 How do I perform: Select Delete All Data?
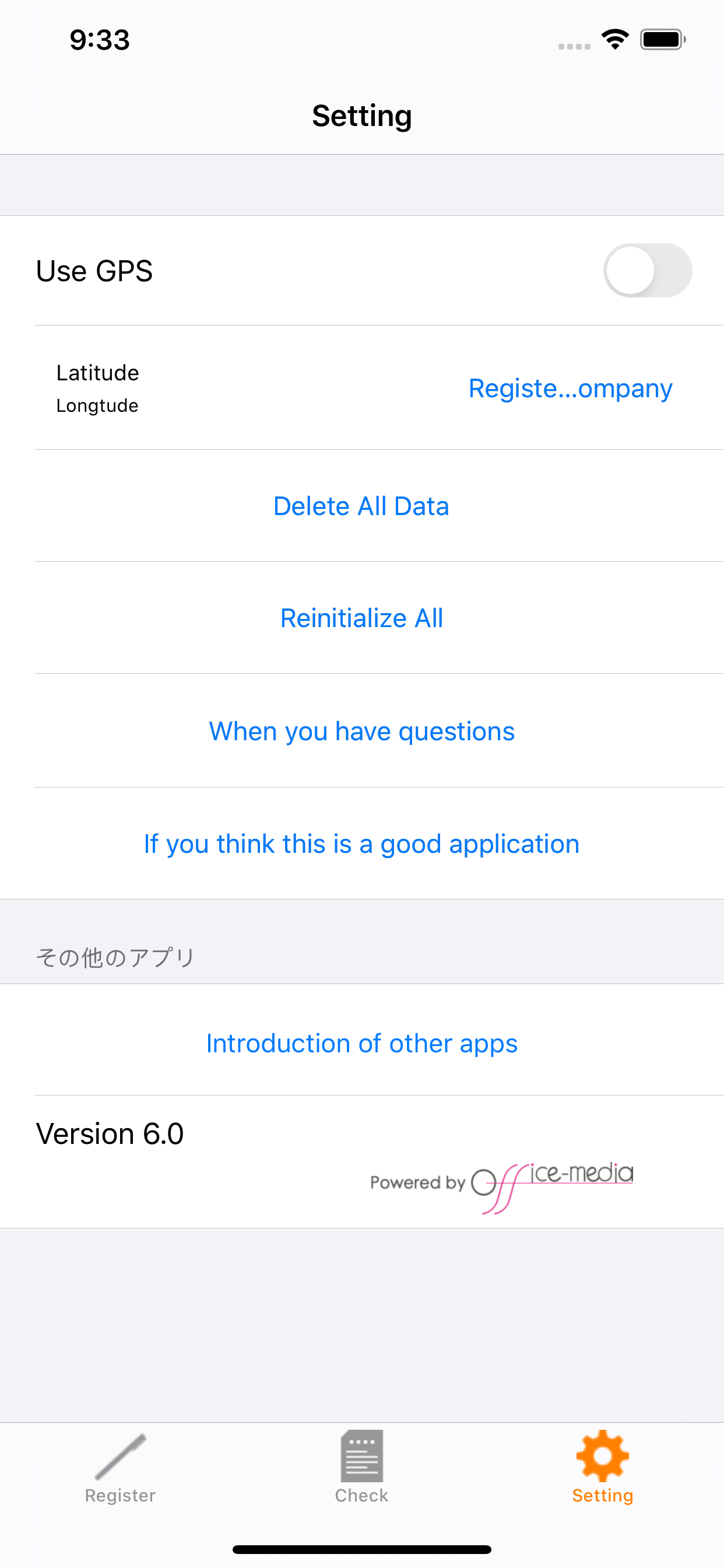[x=361, y=506]
